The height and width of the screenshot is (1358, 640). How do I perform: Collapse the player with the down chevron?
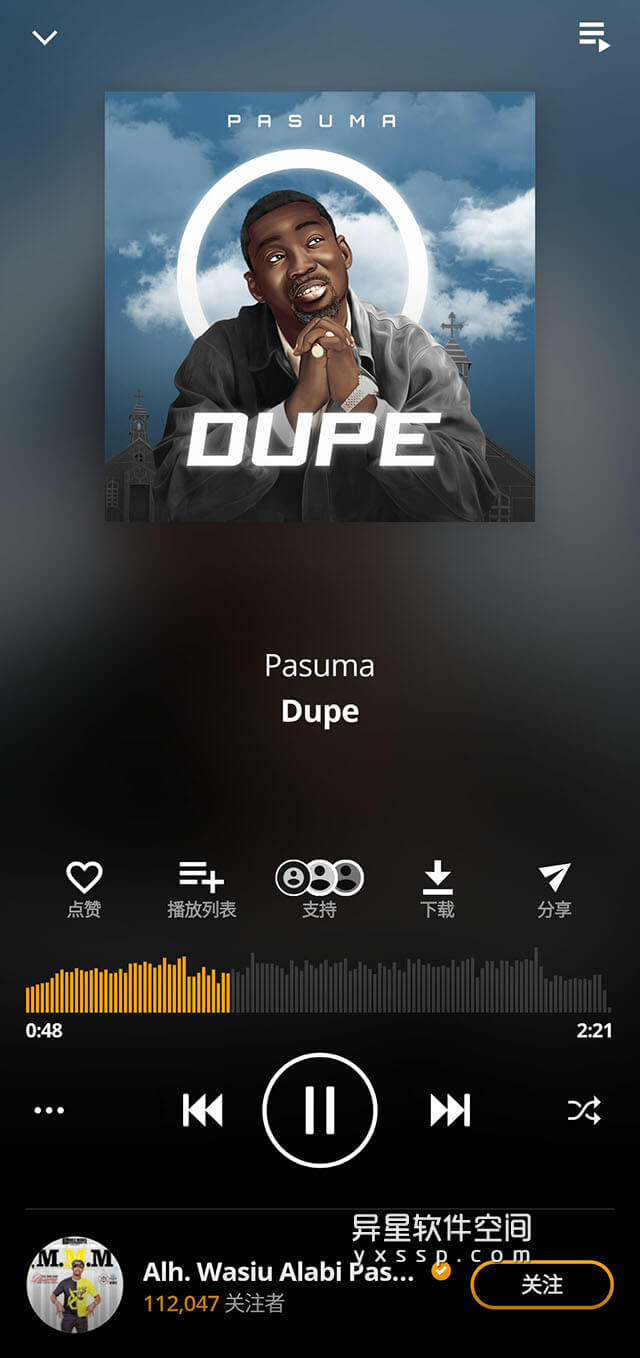point(44,38)
